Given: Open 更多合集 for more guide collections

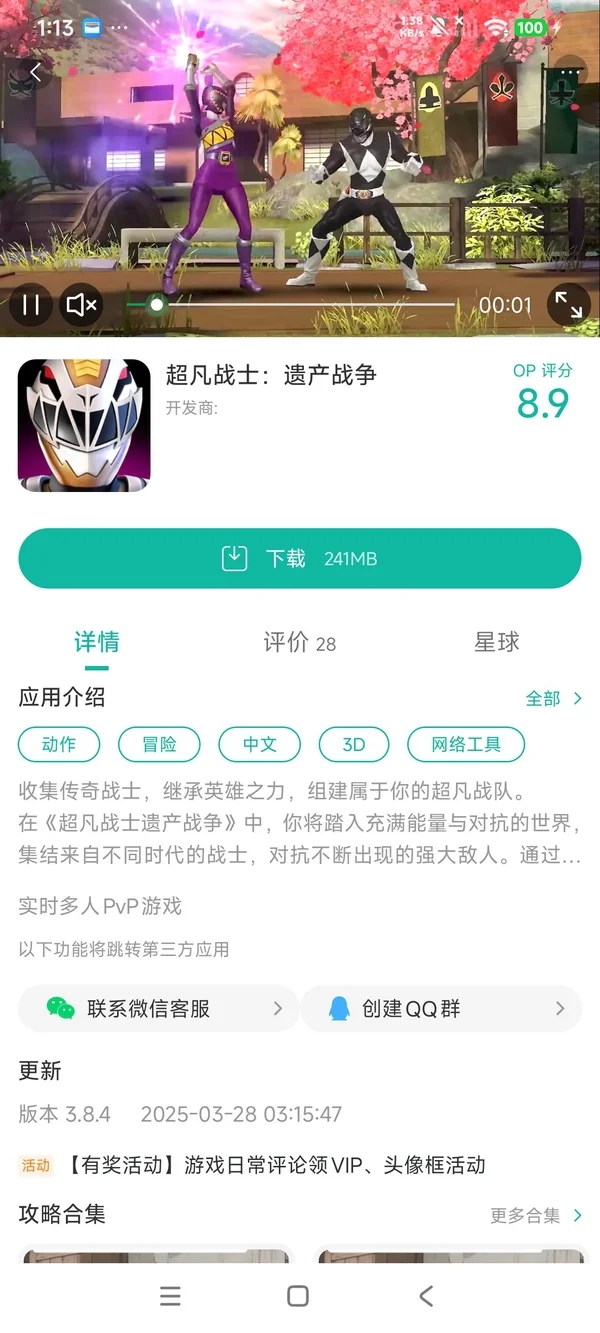Looking at the screenshot, I should tap(536, 1216).
